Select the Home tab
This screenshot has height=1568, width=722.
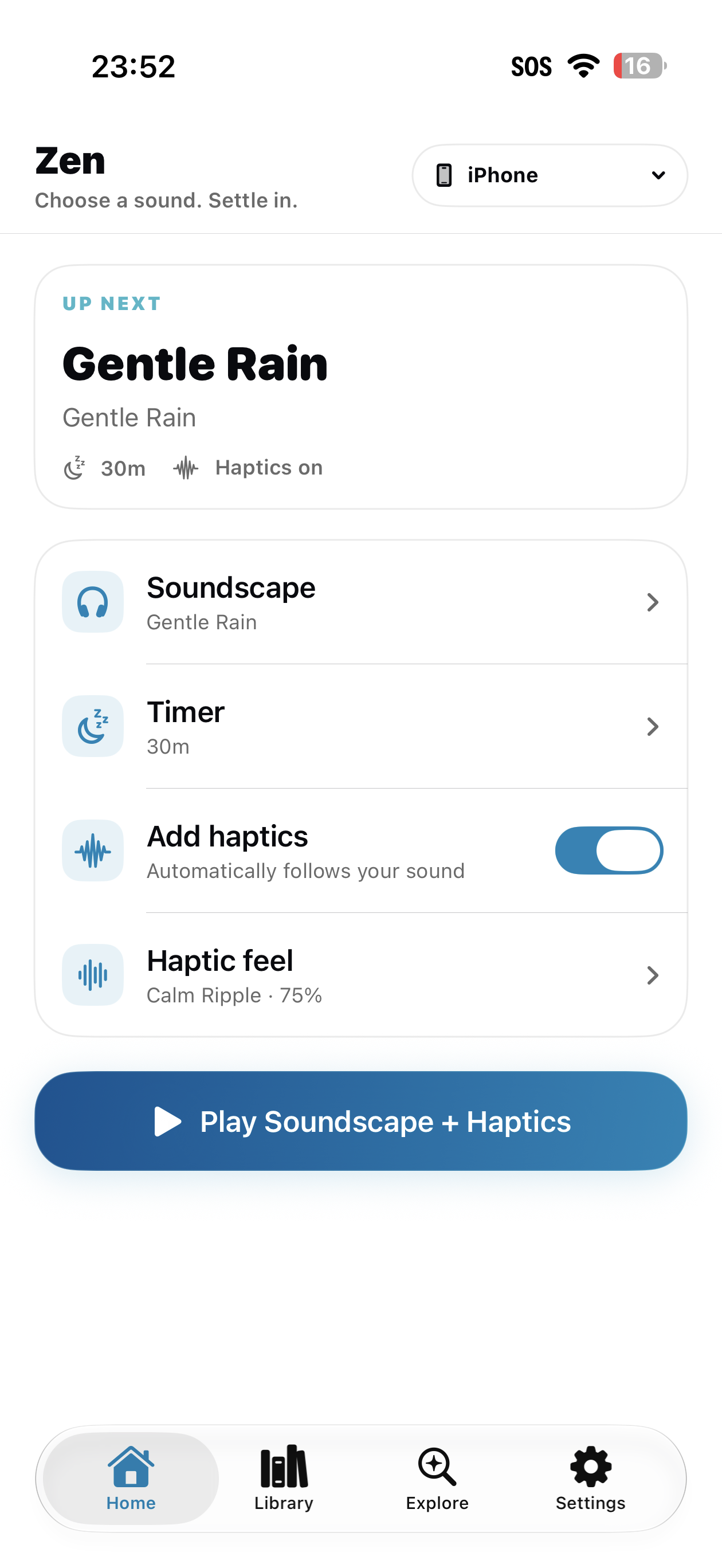(x=131, y=1479)
